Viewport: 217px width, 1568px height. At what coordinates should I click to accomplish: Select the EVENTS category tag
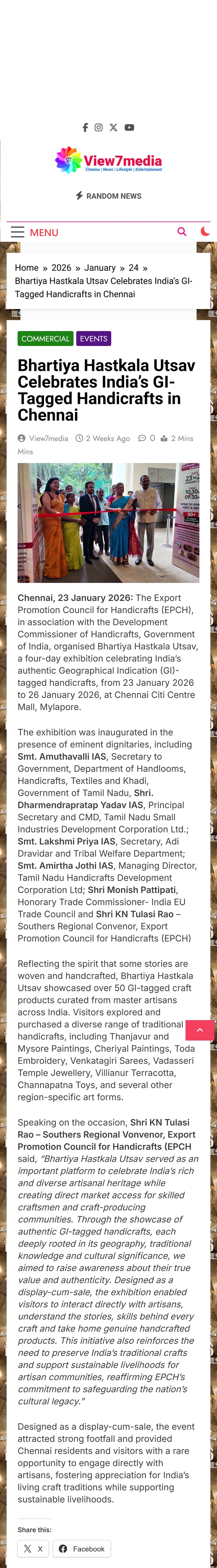tap(94, 338)
